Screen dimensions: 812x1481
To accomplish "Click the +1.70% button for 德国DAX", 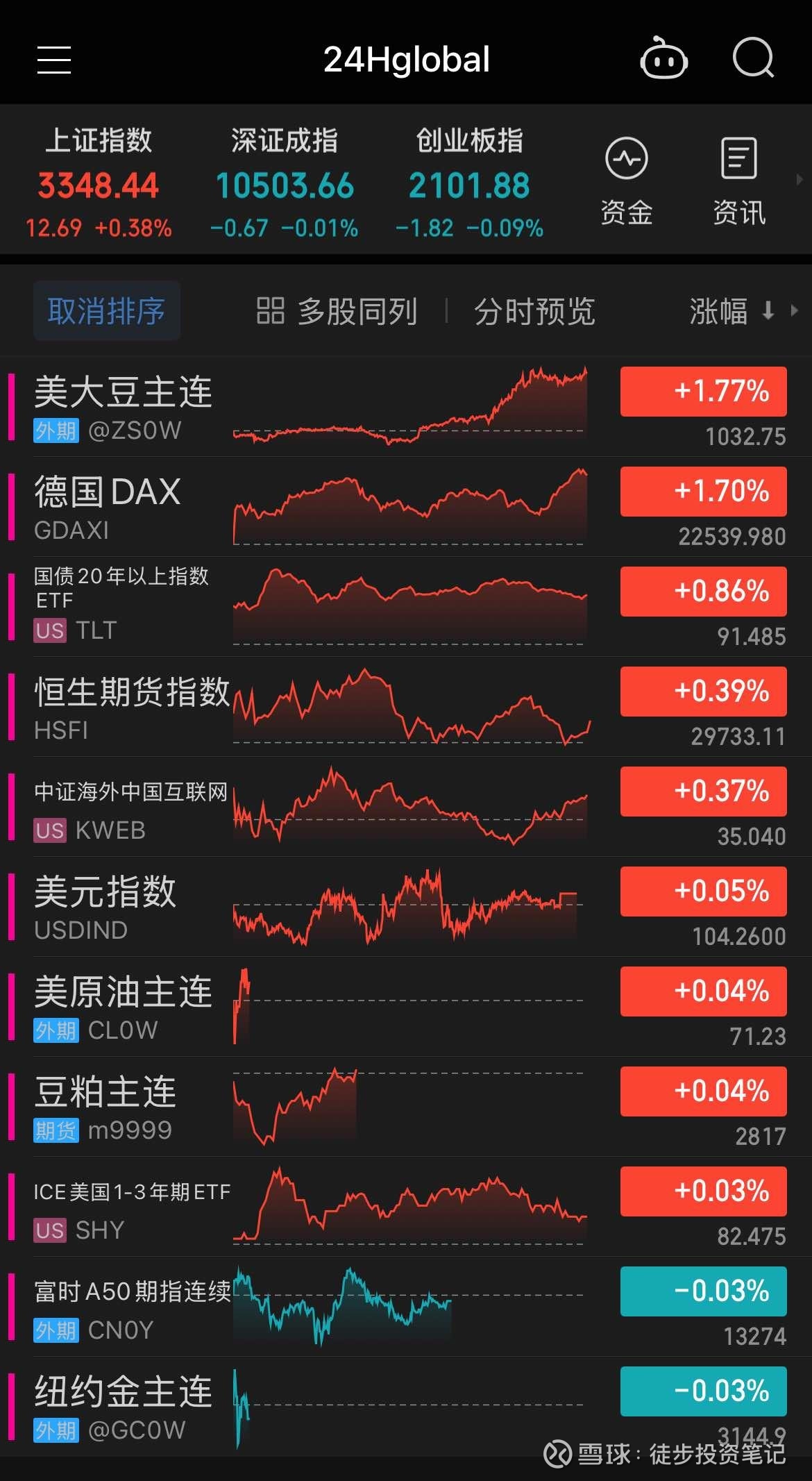I will [x=702, y=491].
